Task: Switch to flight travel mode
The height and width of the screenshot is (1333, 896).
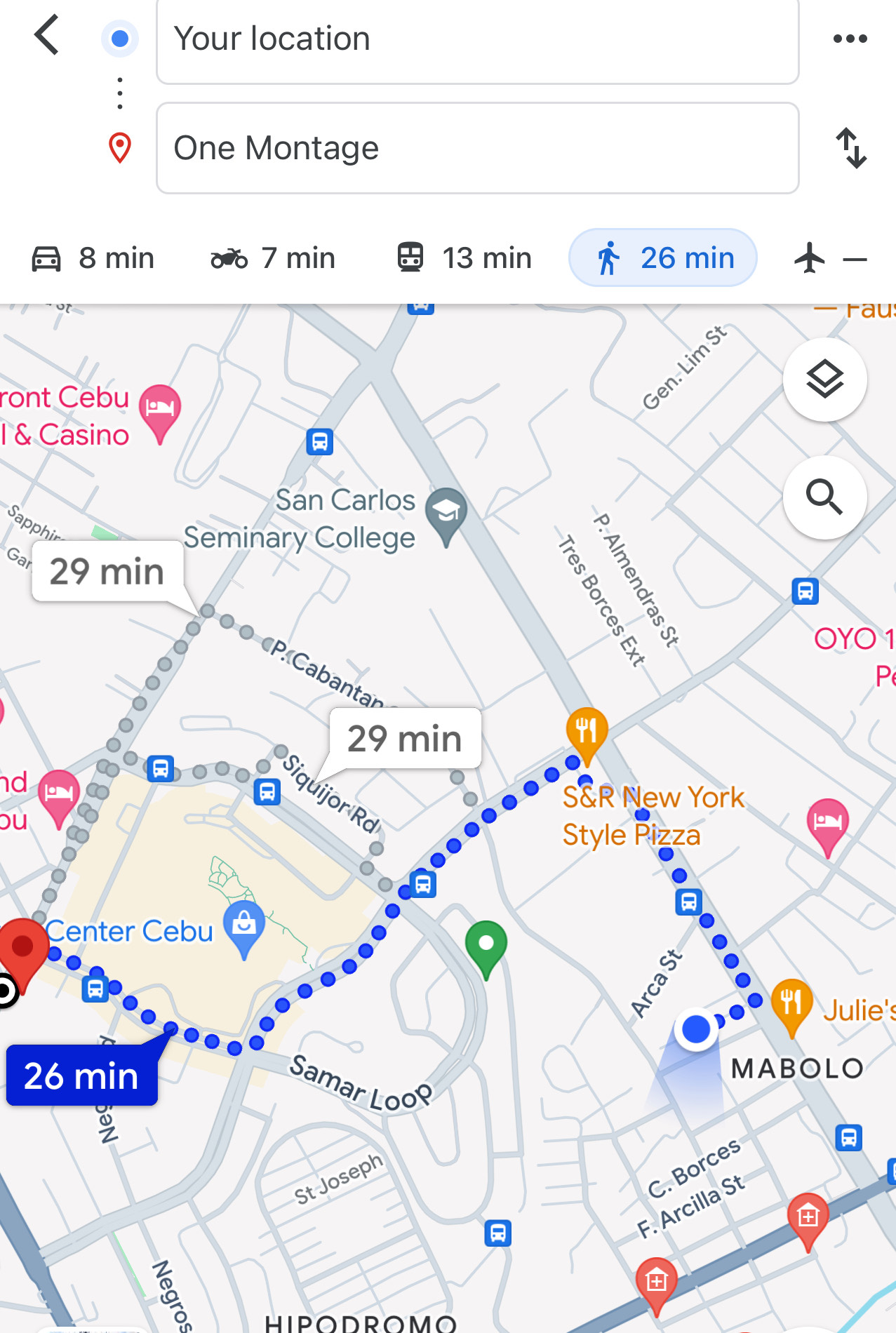Action: pos(829,258)
